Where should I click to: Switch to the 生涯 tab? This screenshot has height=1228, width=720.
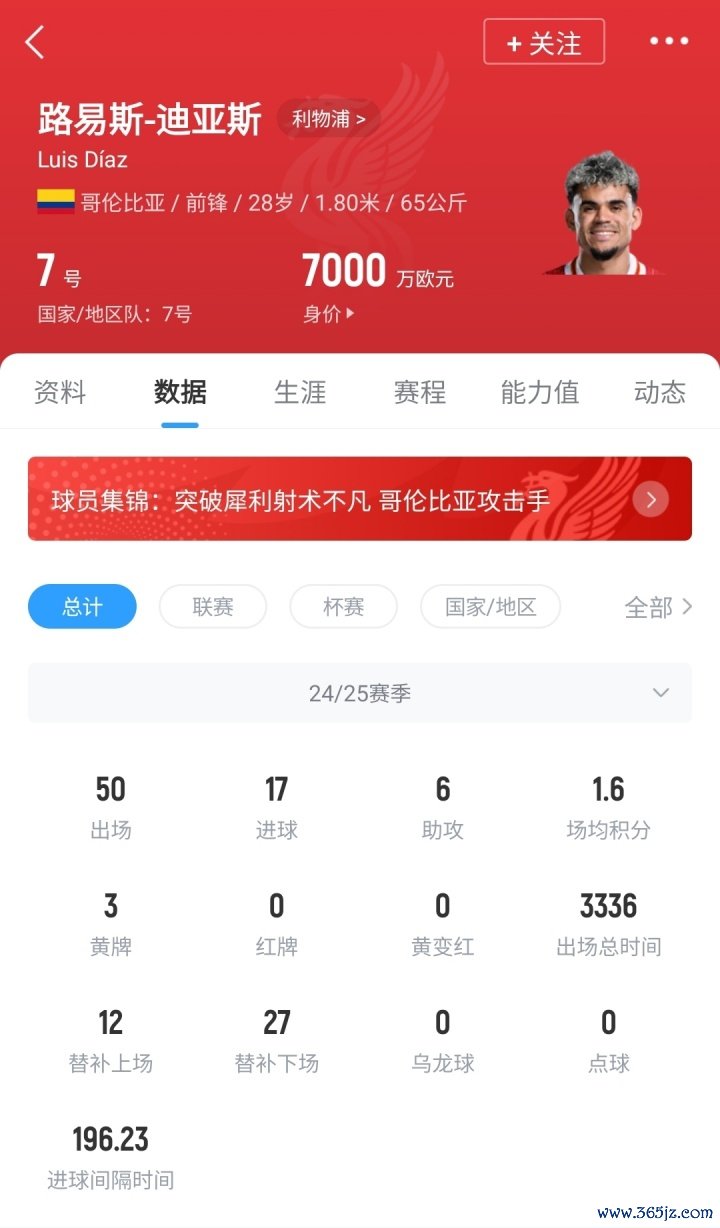300,392
